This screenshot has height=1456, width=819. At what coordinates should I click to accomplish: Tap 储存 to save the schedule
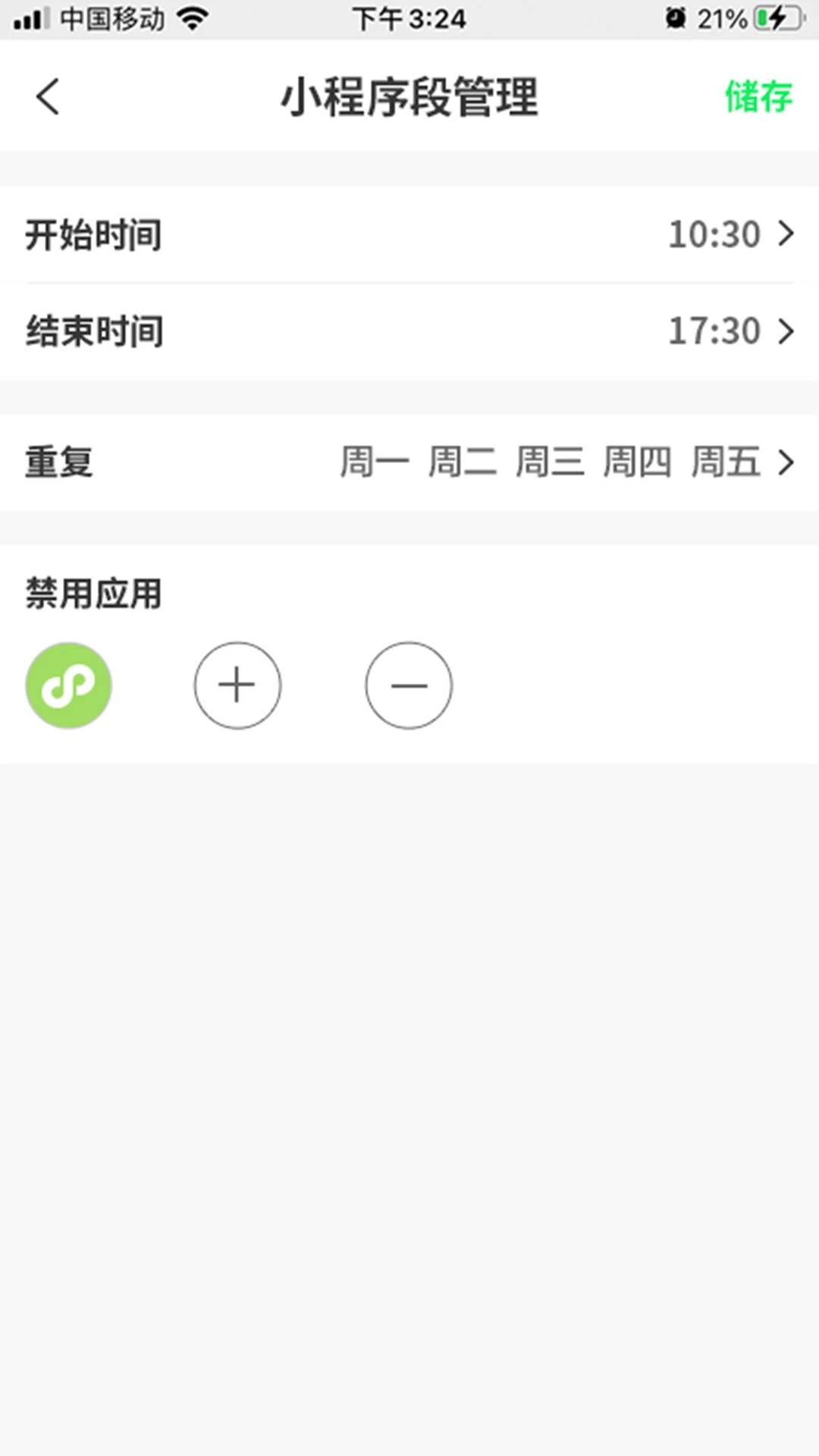(x=758, y=97)
